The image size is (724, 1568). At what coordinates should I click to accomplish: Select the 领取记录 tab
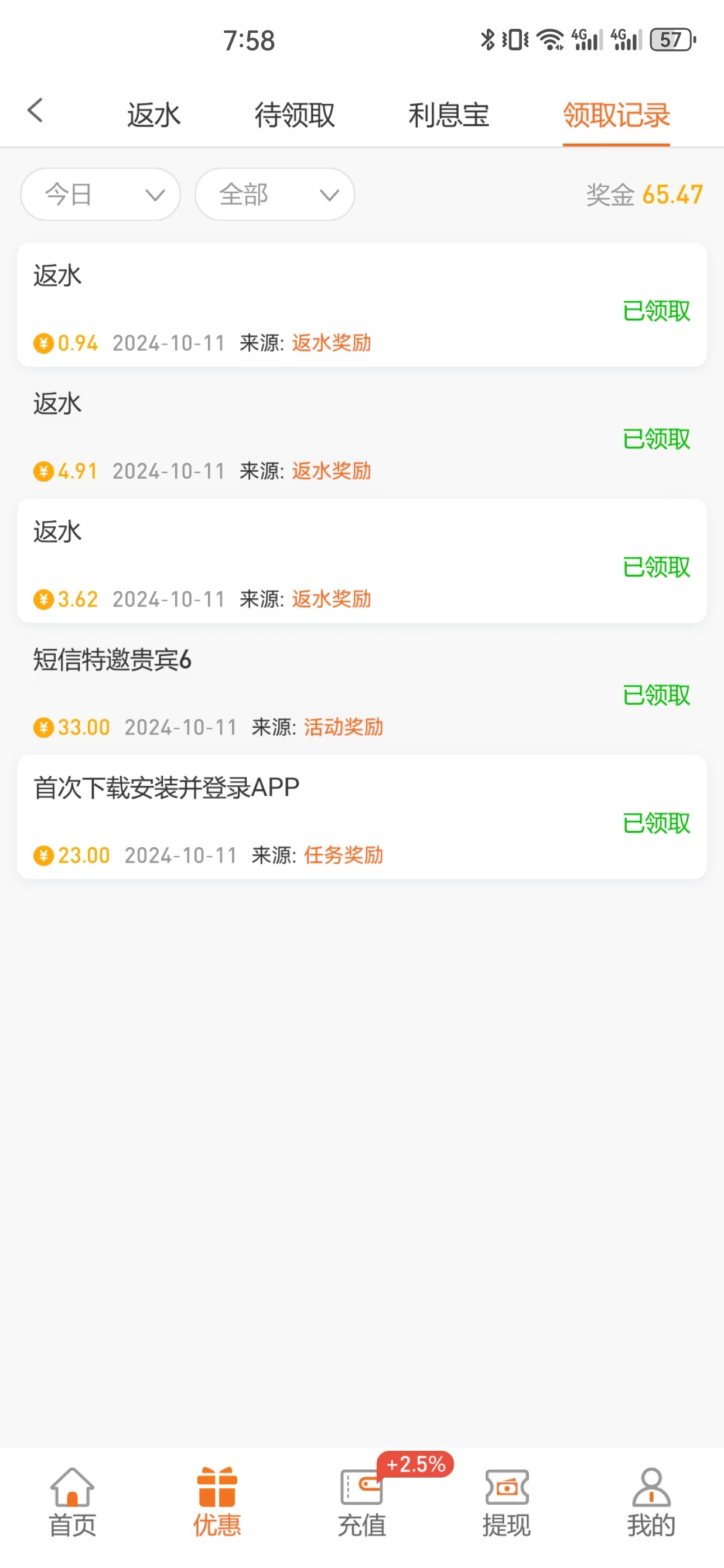(616, 114)
